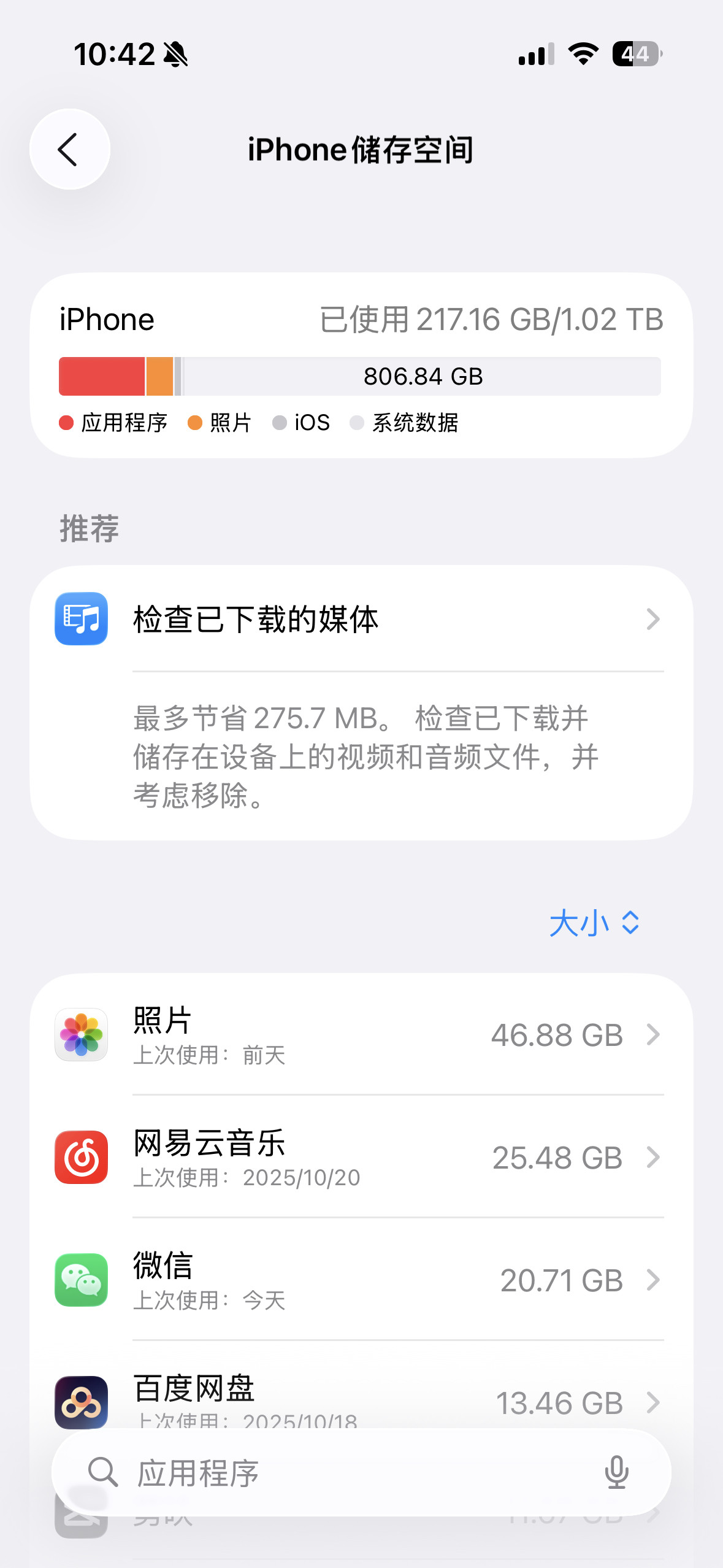Open the 大小 sort order selector
723x1568 pixels.
click(595, 922)
